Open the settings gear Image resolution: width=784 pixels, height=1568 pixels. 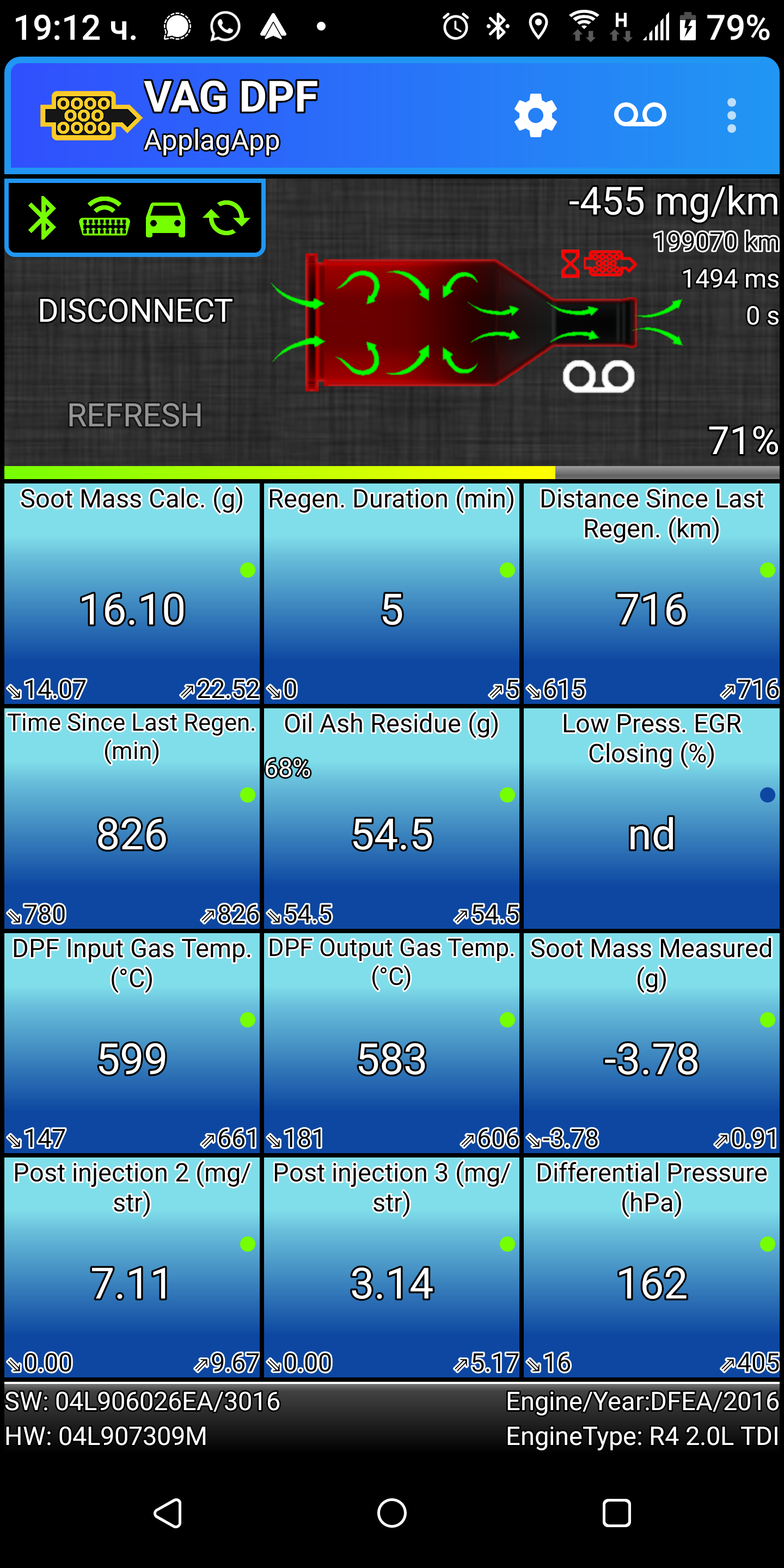coord(535,115)
